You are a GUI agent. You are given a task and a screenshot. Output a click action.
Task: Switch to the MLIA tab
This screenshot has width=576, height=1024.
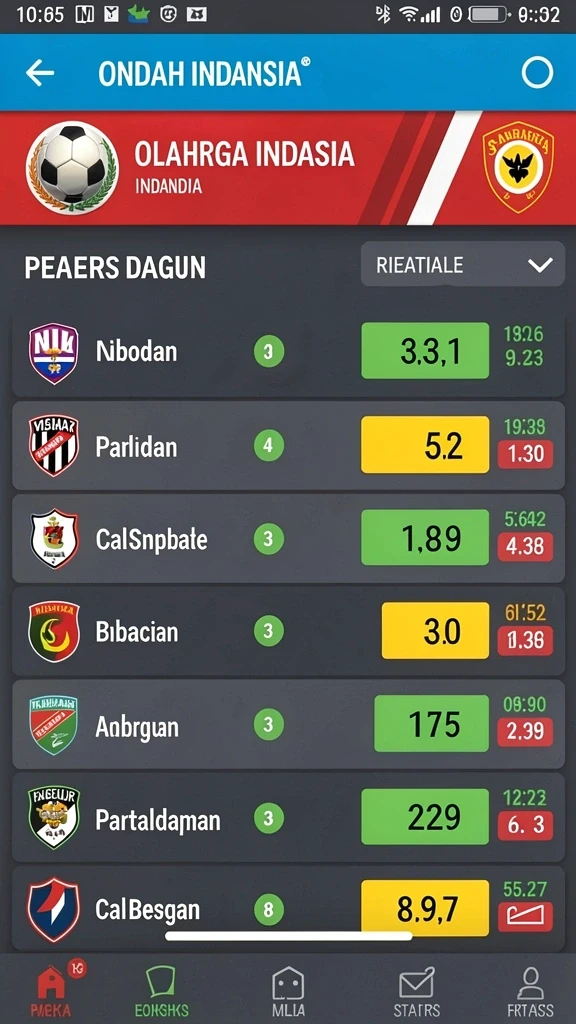point(288,991)
